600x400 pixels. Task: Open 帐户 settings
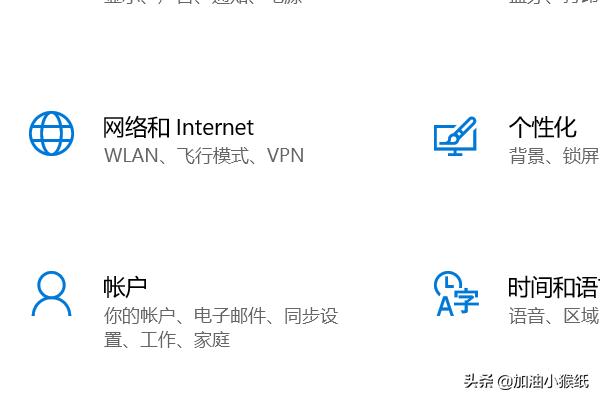tap(125, 287)
